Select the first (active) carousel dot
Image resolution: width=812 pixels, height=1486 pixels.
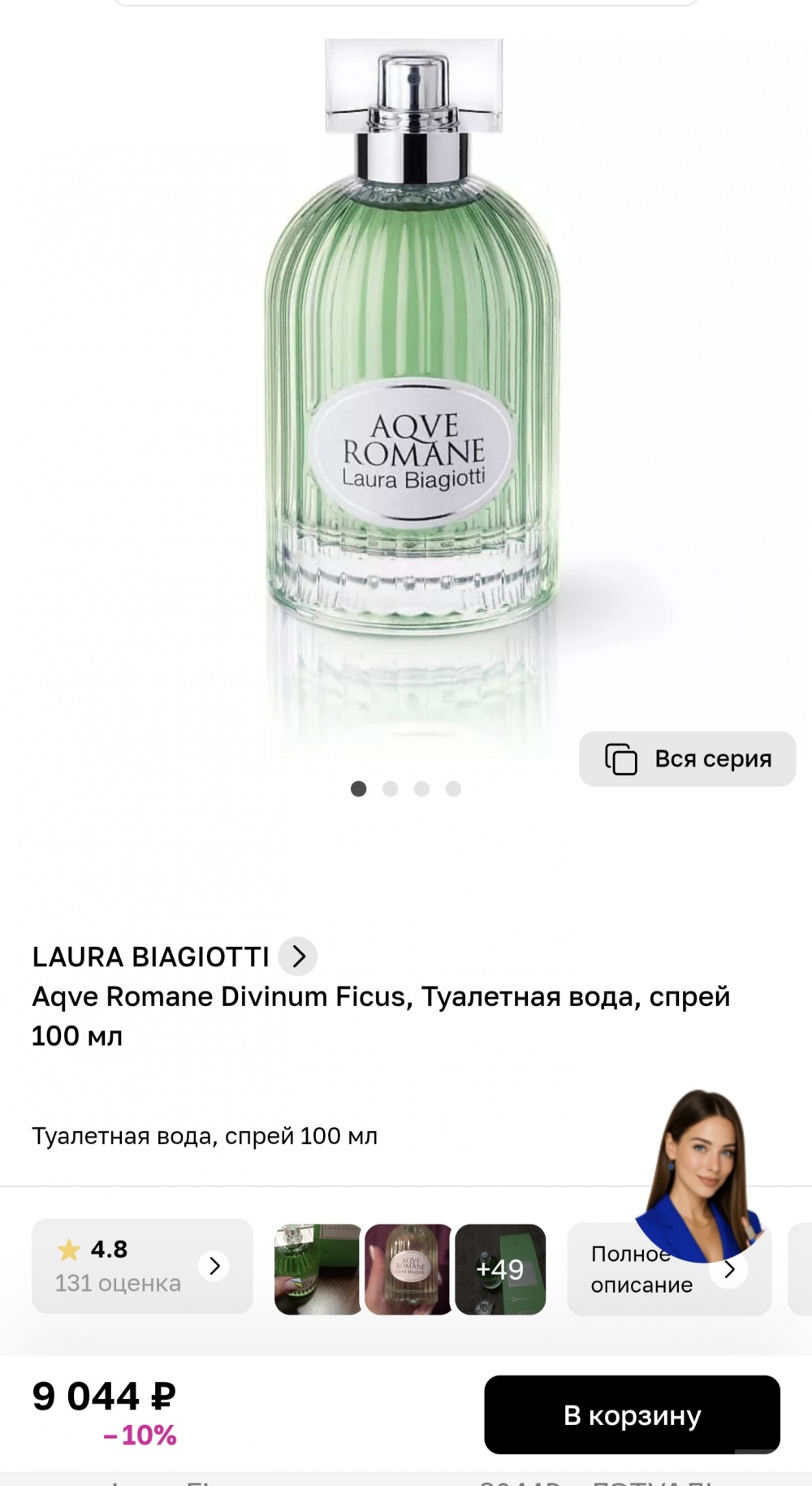359,788
